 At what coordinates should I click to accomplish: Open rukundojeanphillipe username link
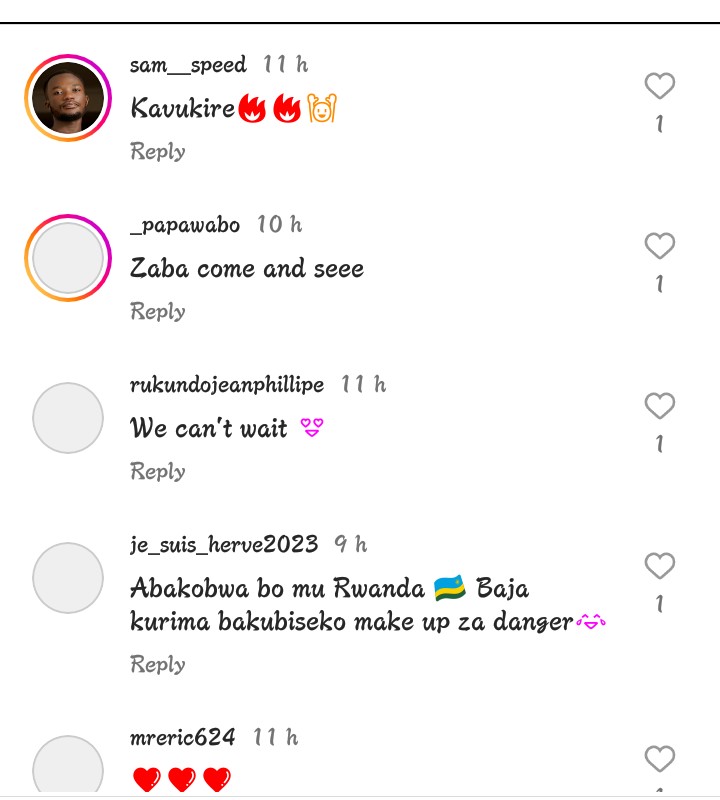(x=227, y=385)
